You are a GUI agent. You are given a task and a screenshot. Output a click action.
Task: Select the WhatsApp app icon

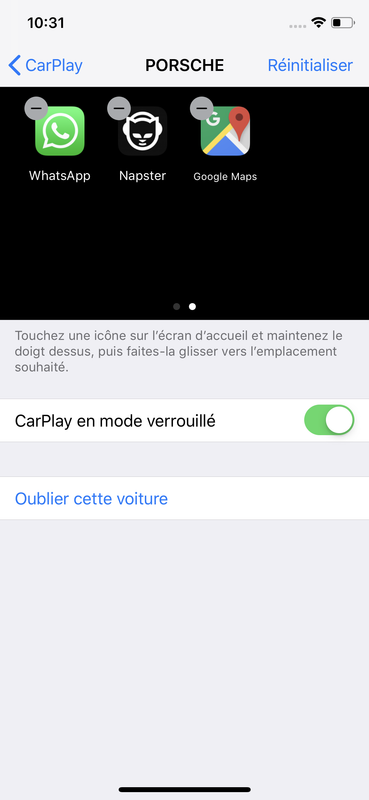click(x=60, y=131)
